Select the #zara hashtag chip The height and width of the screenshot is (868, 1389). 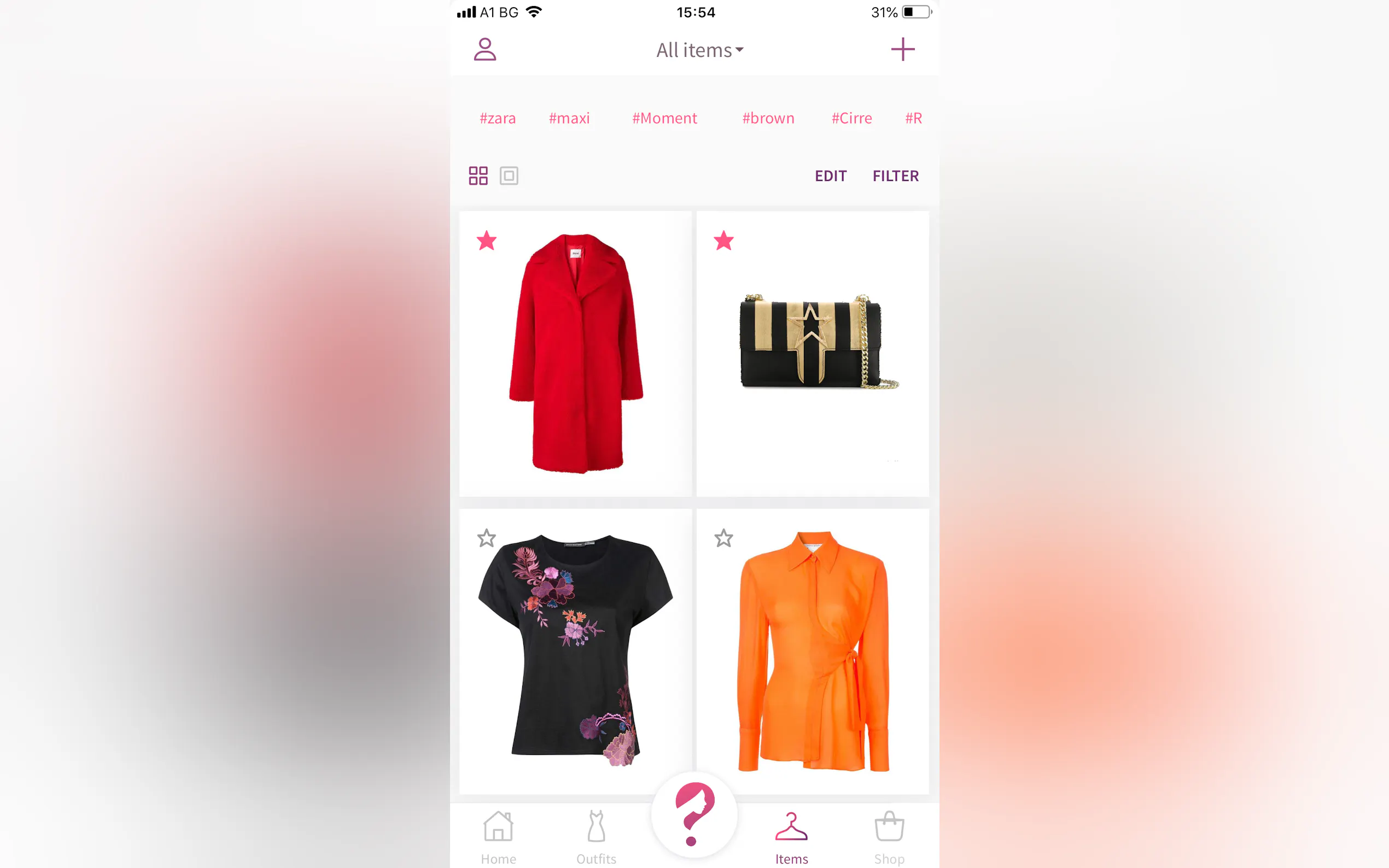click(497, 118)
